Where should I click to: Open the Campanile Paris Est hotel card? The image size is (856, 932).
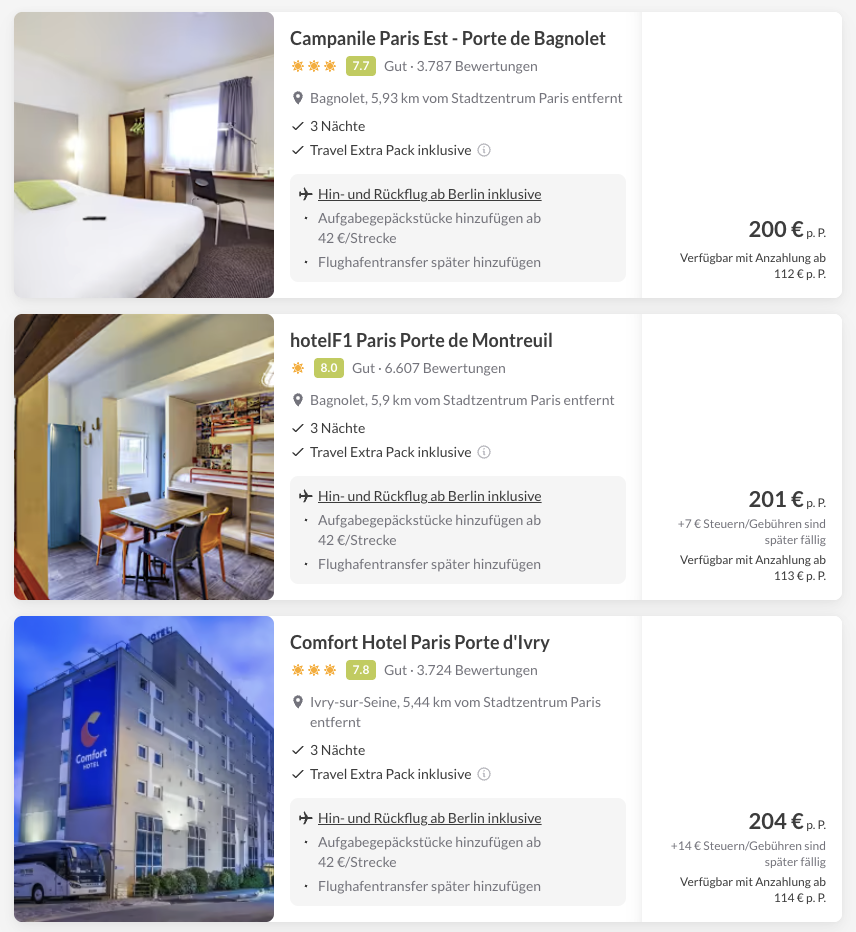[x=447, y=39]
